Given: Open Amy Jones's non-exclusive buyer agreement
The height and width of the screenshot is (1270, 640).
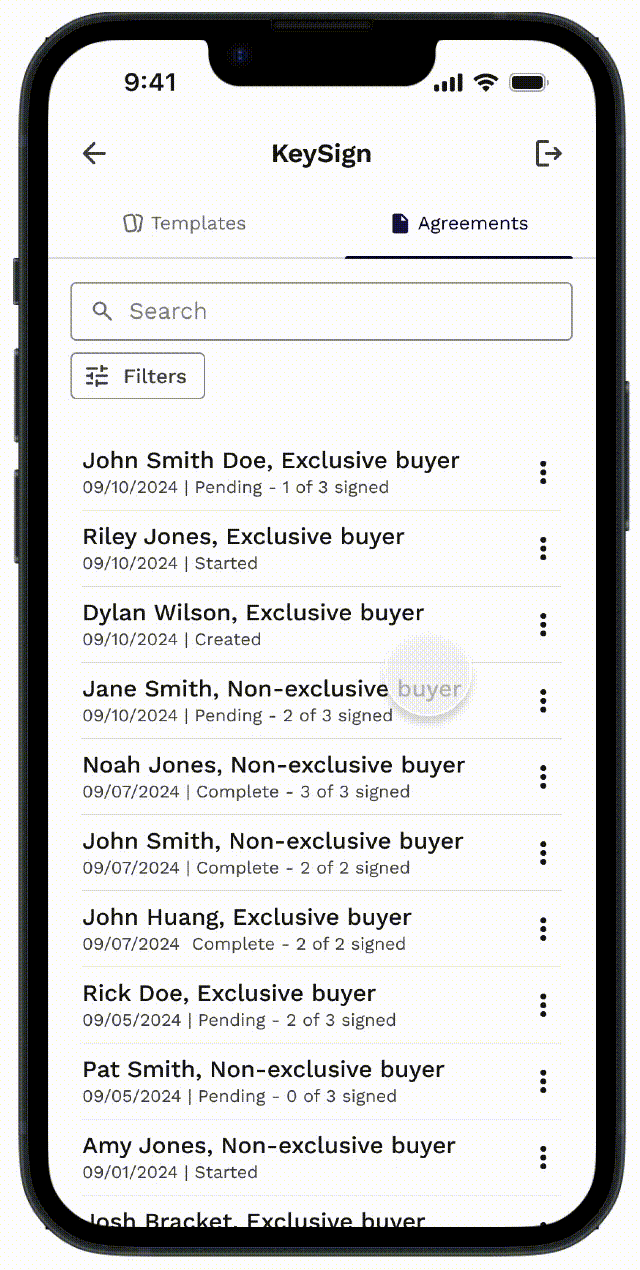Looking at the screenshot, I should point(268,1157).
